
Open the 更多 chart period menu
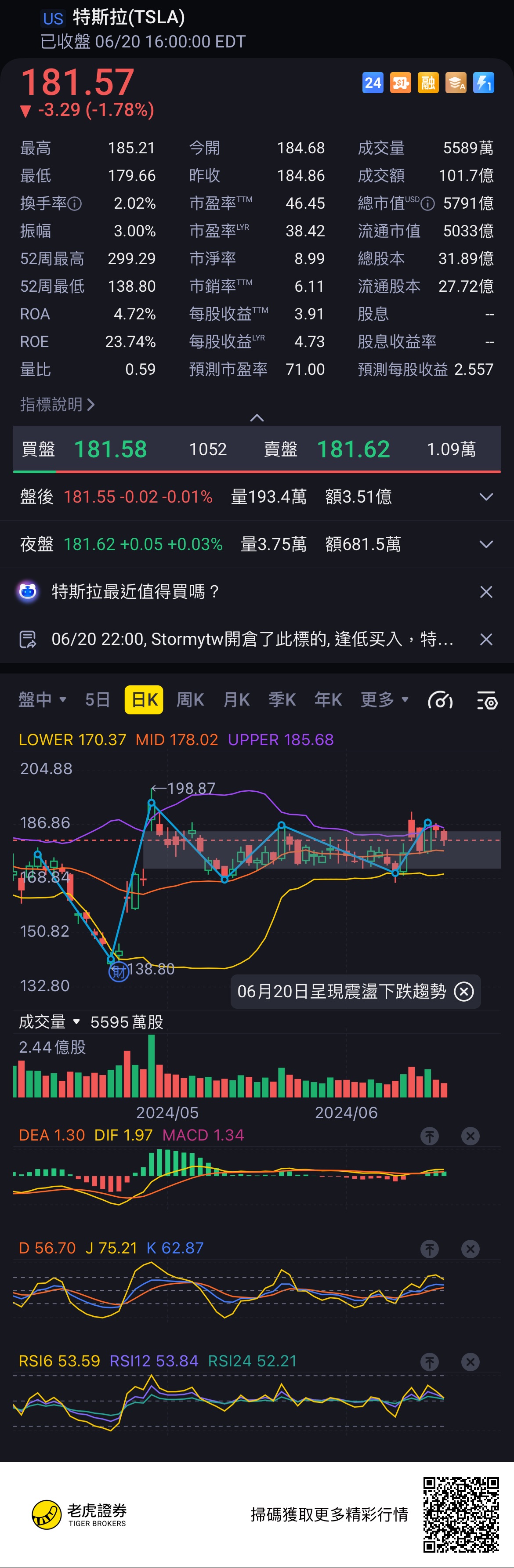click(384, 700)
